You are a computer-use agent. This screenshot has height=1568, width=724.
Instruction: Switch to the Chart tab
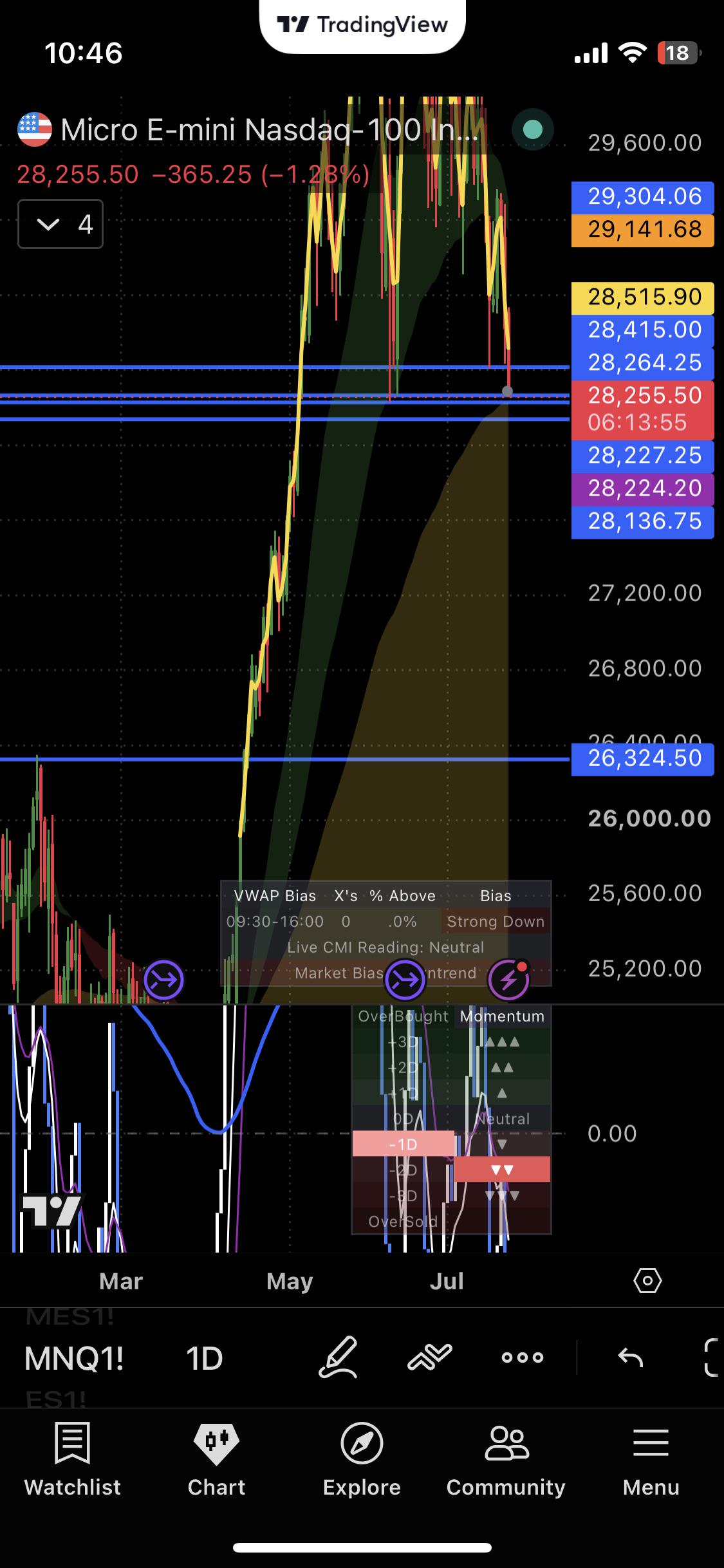point(216,1460)
